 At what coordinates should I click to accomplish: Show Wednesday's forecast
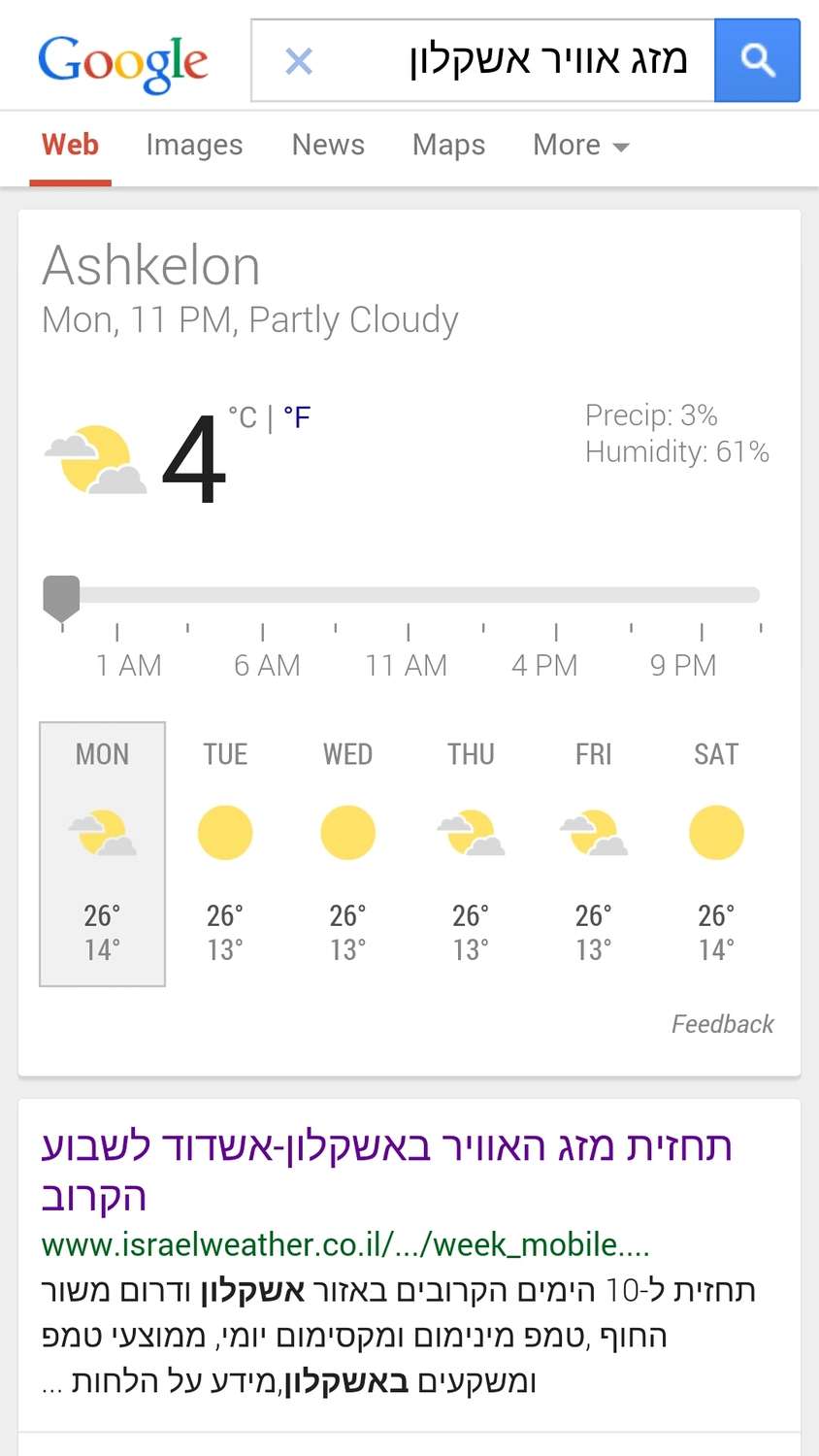click(x=347, y=853)
